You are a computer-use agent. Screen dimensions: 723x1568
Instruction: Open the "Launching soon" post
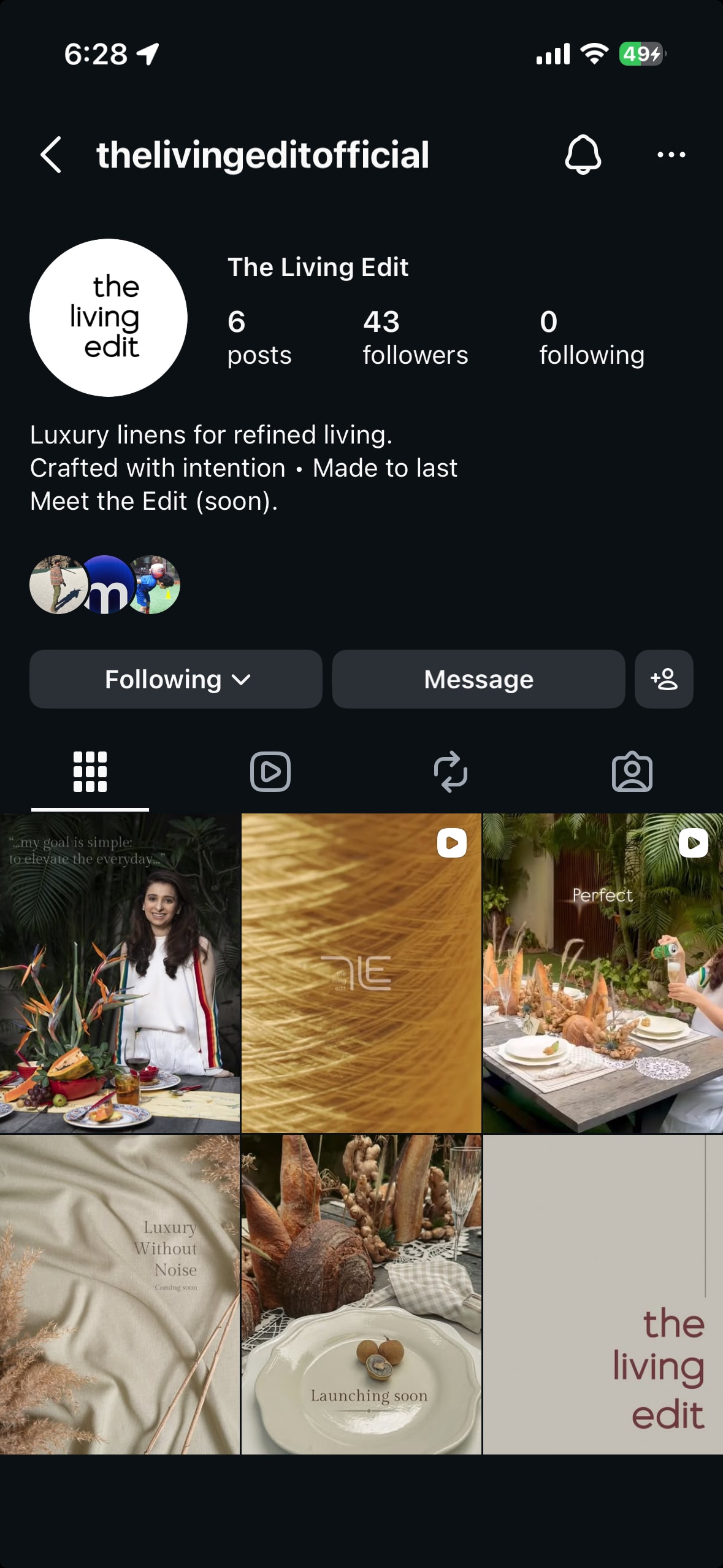(361, 1294)
